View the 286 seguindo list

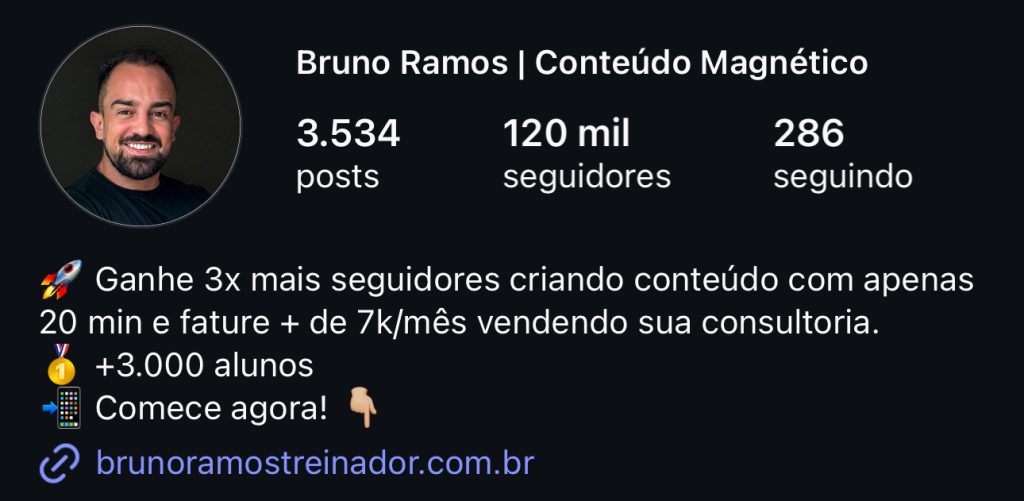point(842,154)
